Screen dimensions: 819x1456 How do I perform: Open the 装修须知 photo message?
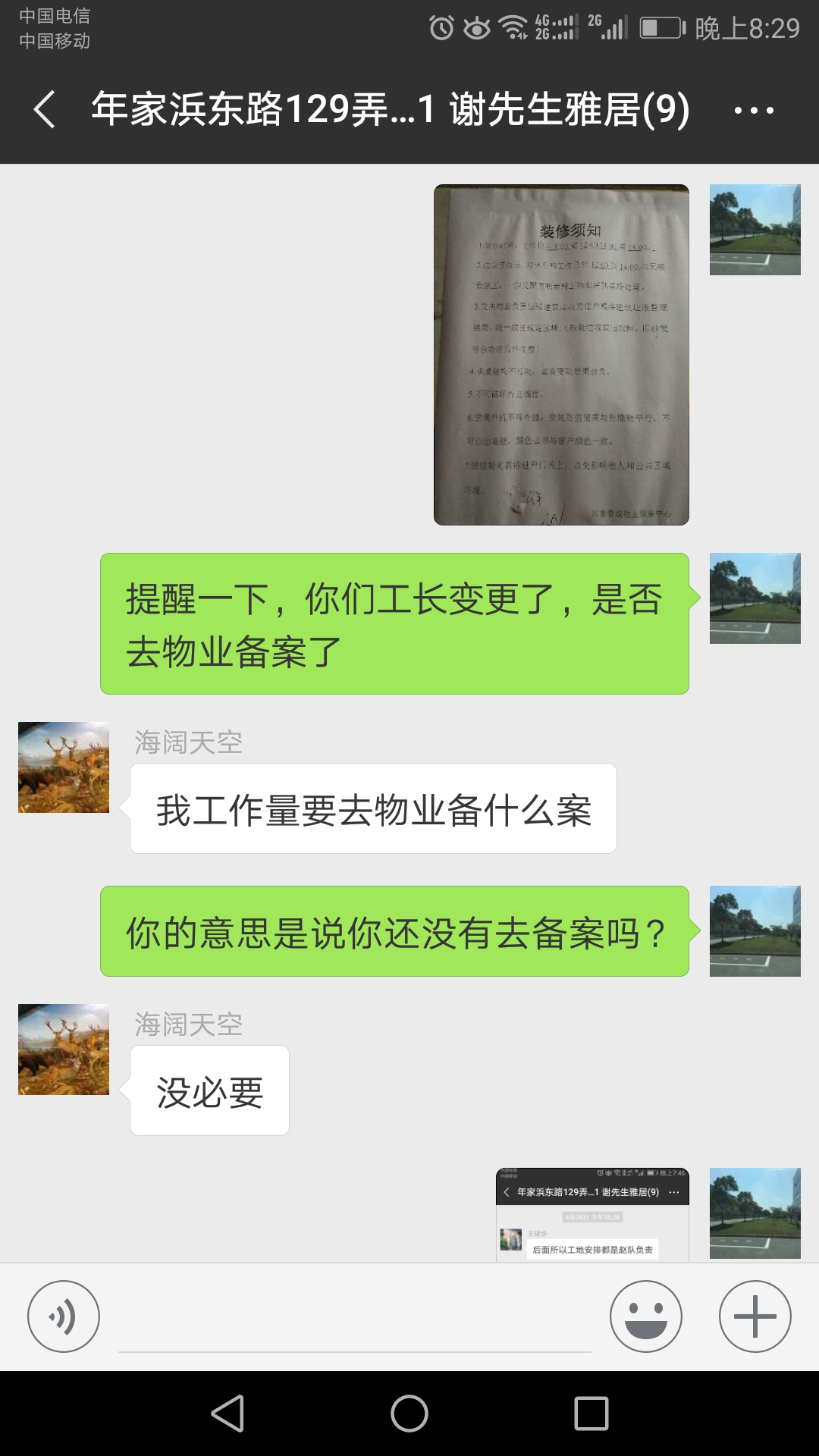click(x=561, y=354)
